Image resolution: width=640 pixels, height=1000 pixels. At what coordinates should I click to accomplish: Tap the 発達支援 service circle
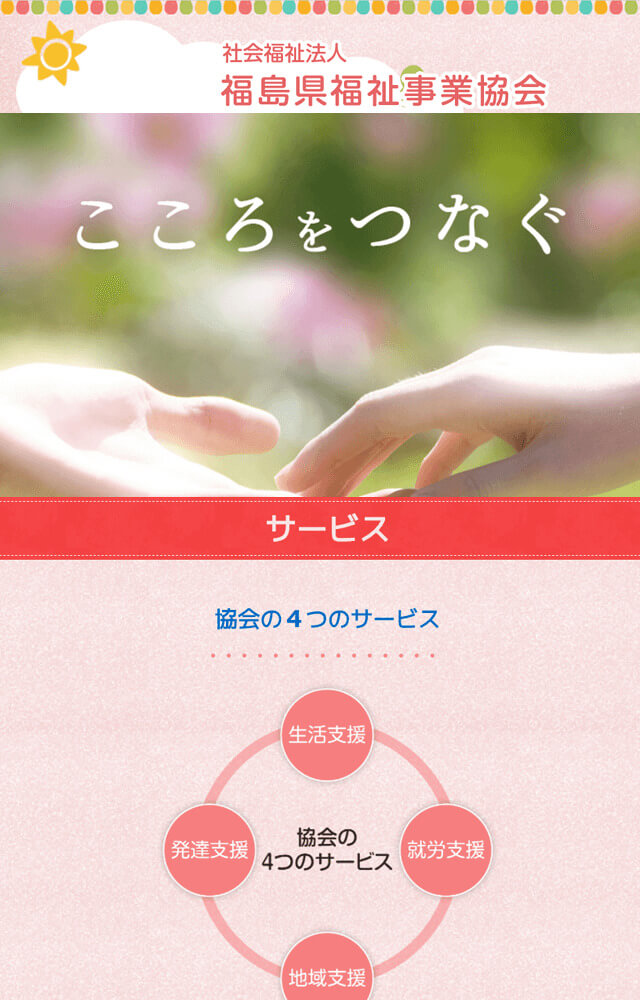(x=209, y=850)
